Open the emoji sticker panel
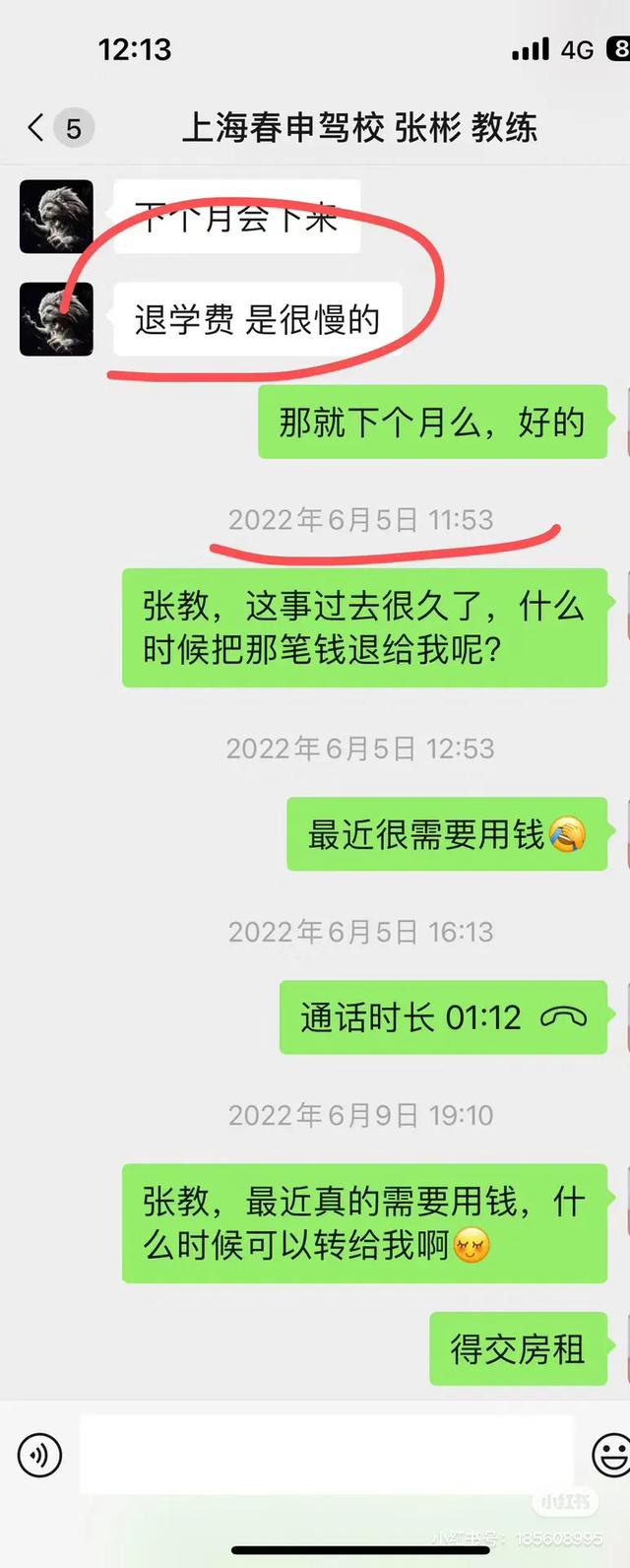This screenshot has height=1568, width=630. [611, 1455]
